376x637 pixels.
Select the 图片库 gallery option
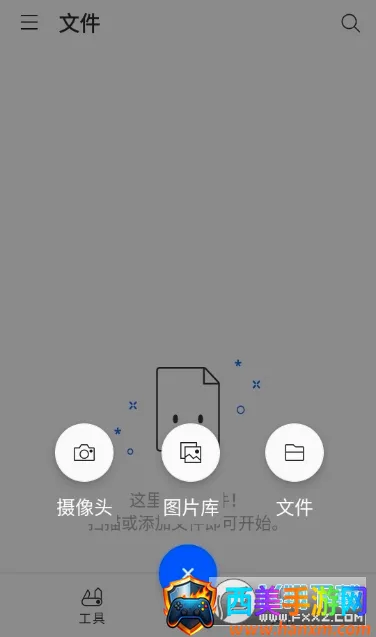(x=191, y=453)
